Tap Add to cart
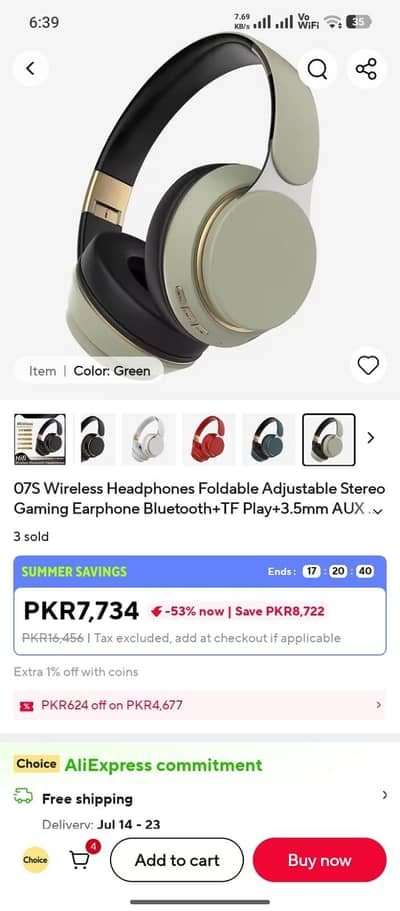Viewport: 400px width, 911px height. 177,860
